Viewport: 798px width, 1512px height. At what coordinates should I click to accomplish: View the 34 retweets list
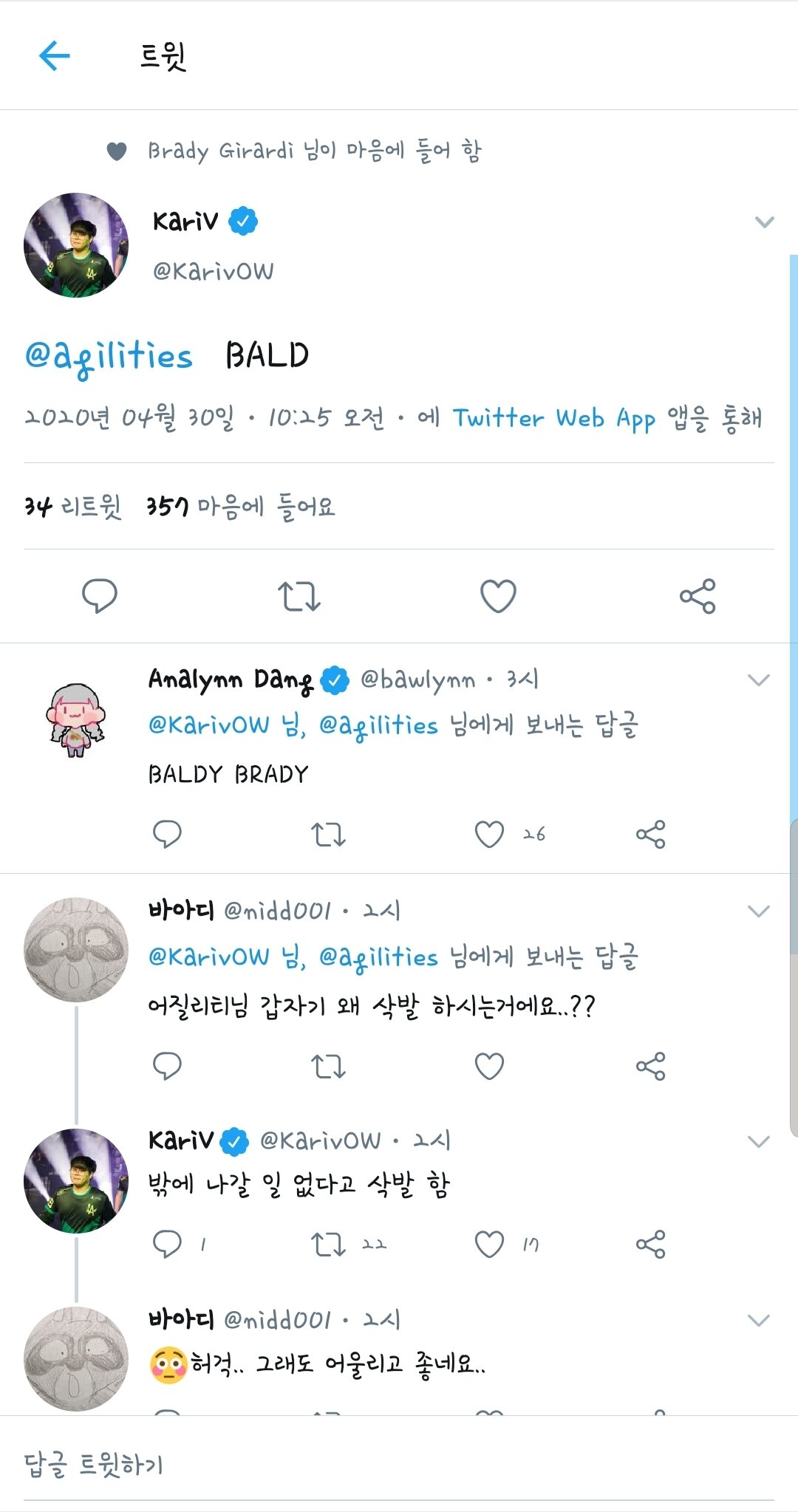click(73, 507)
